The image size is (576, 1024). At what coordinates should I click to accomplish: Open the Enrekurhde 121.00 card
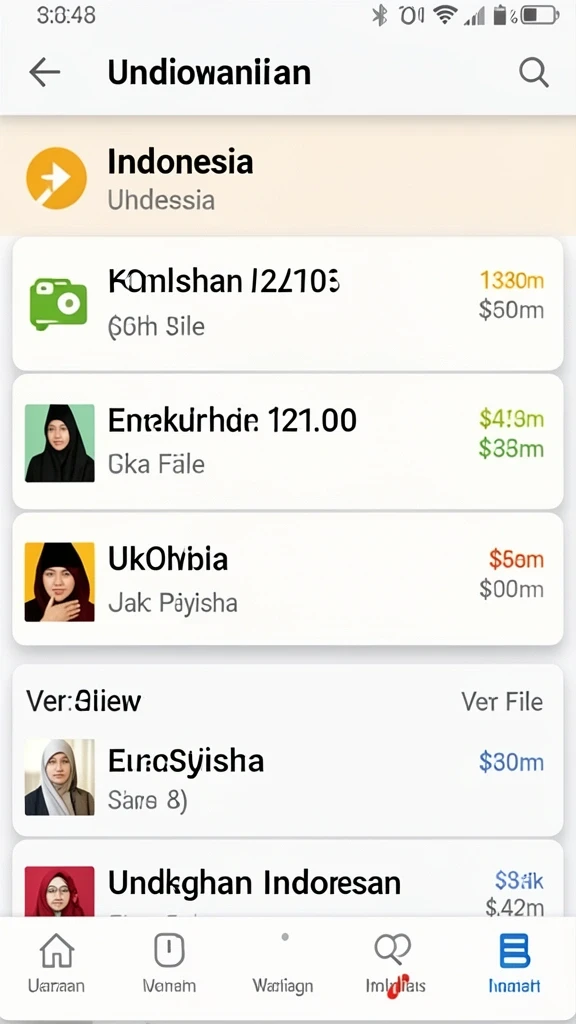[288, 441]
